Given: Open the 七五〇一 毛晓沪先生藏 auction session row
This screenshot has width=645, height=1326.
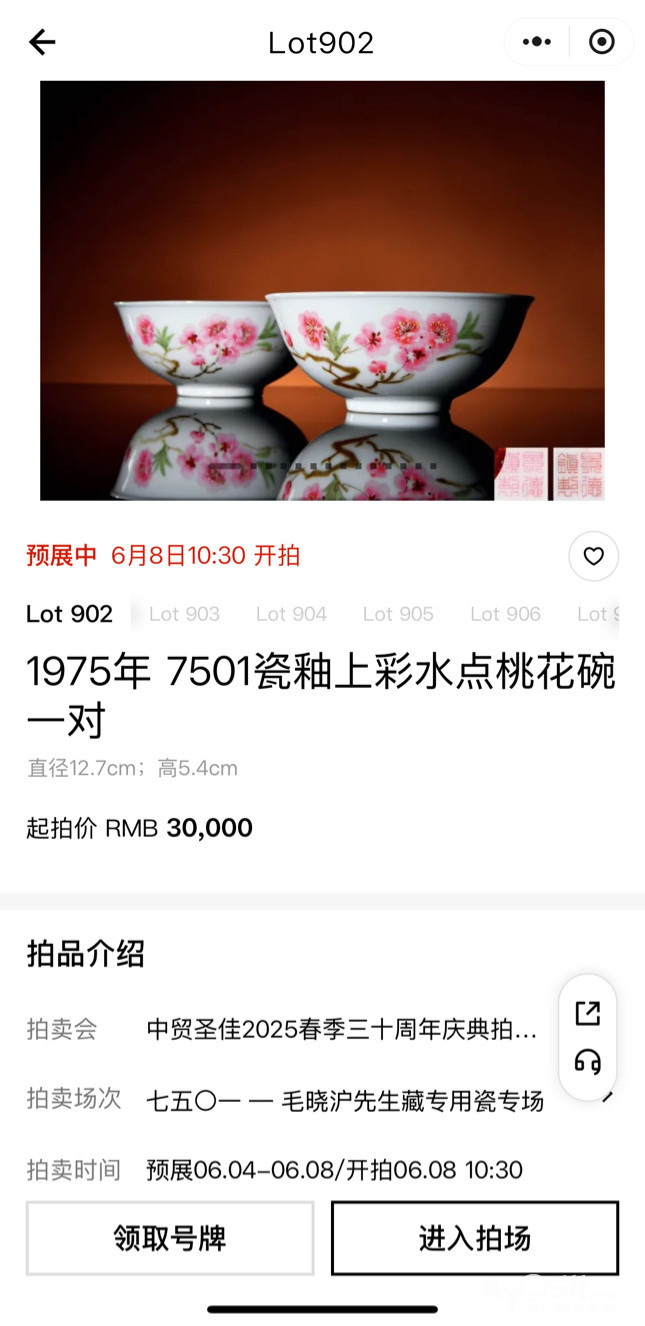Looking at the screenshot, I should pos(345,1101).
